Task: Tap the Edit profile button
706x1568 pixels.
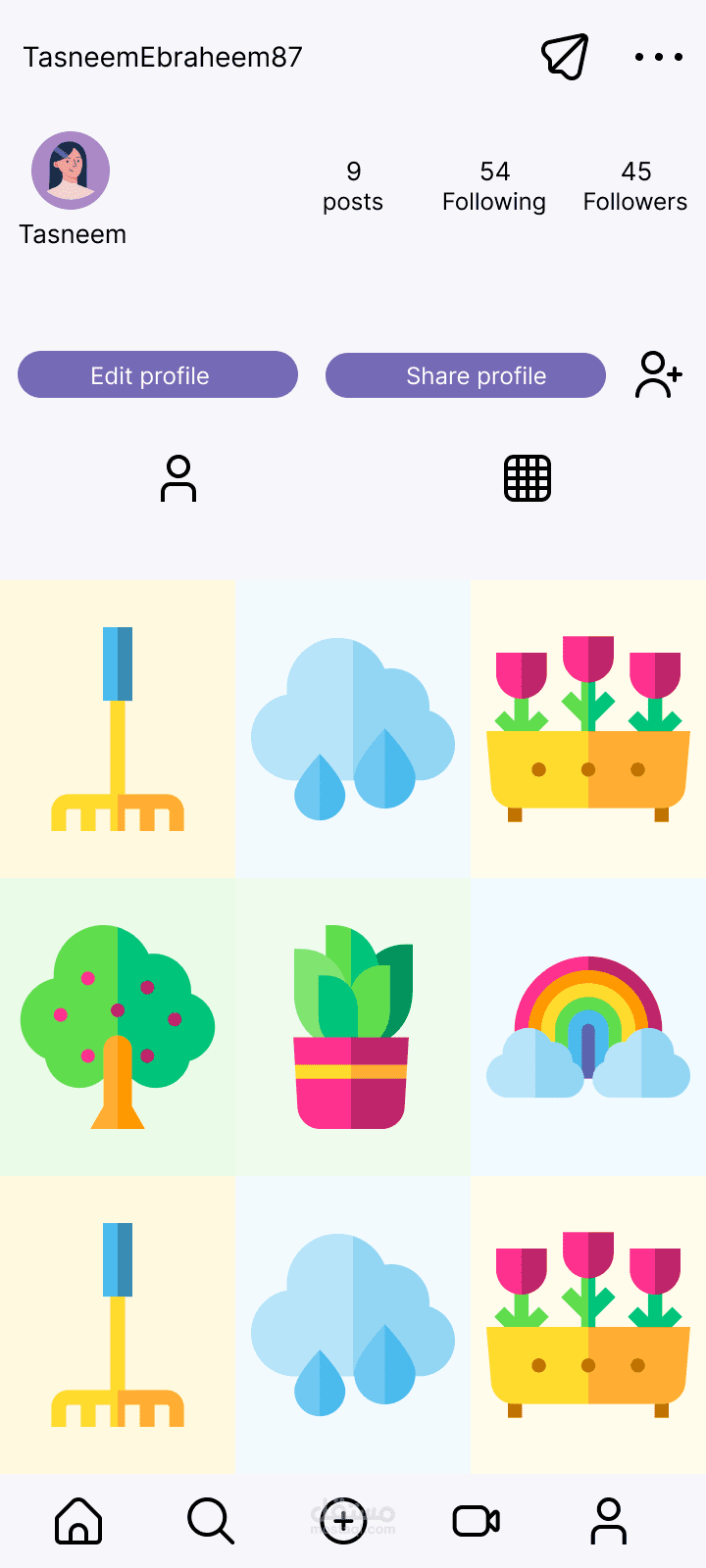Action: 158,374
